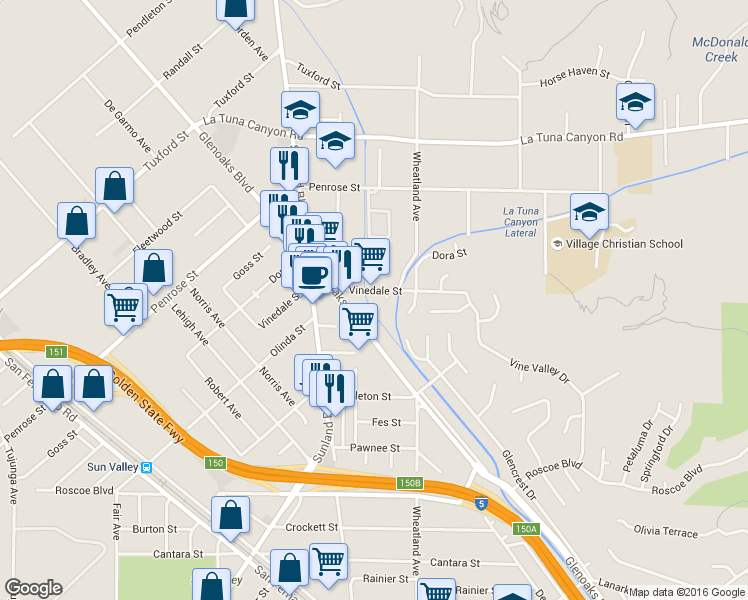Screen dimensions: 748x600
Task: Open the restaurant marker beside Penrose St
Action: 288,166
